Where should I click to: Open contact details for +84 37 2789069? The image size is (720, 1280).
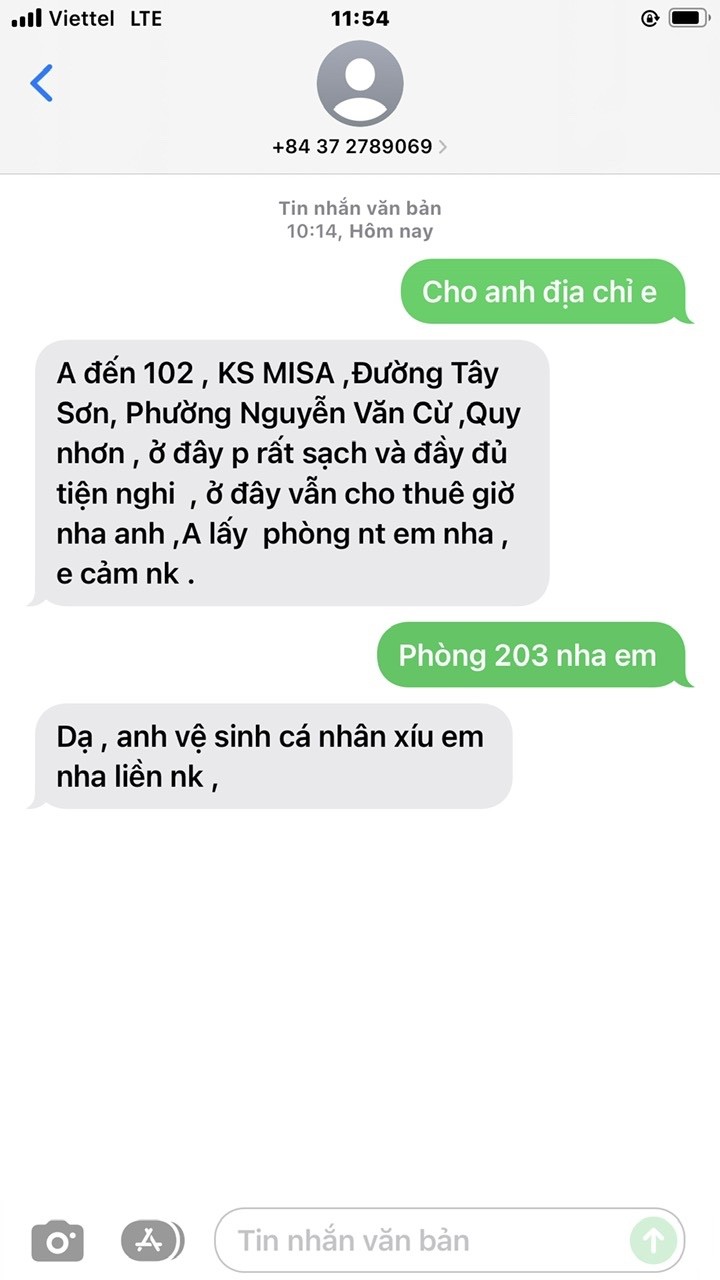(x=360, y=146)
